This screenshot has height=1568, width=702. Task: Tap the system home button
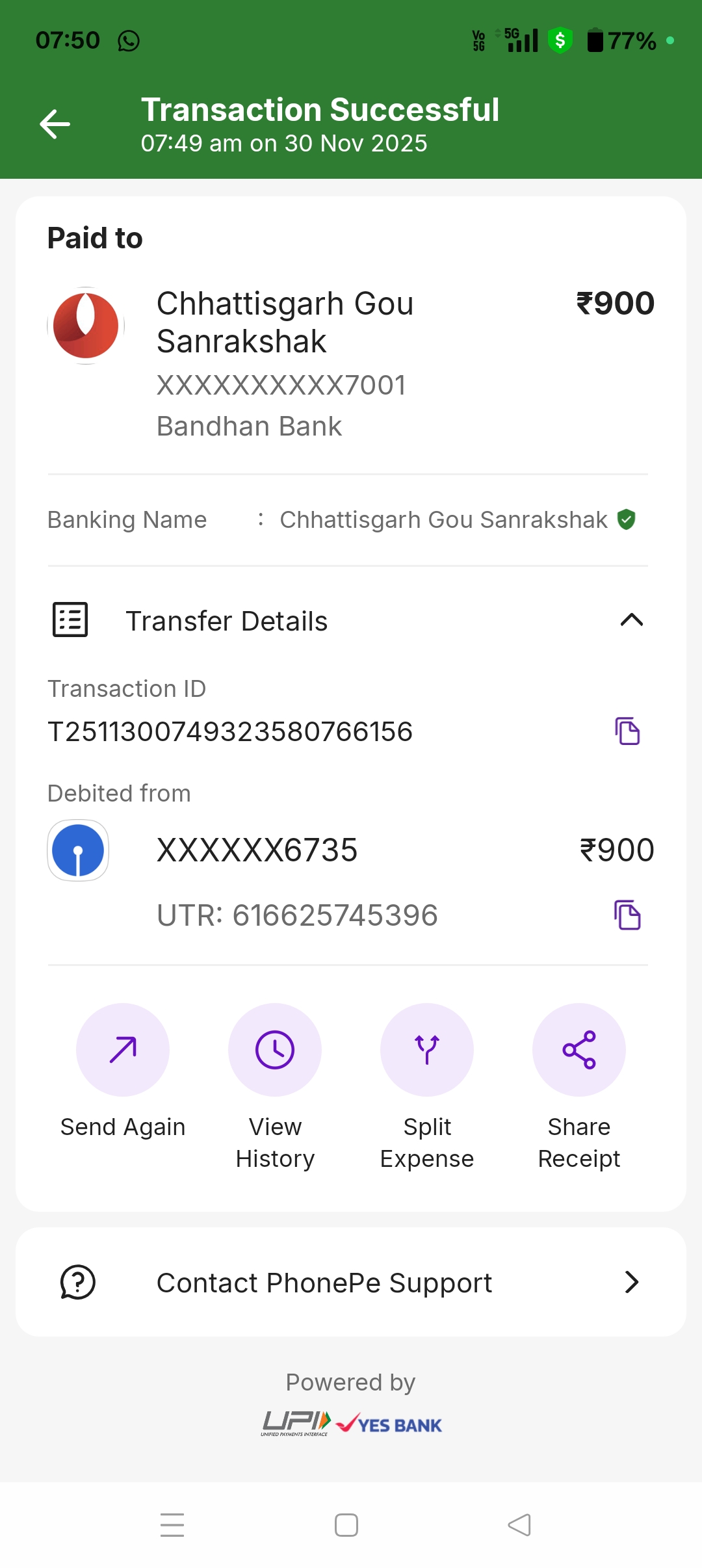click(x=346, y=1525)
